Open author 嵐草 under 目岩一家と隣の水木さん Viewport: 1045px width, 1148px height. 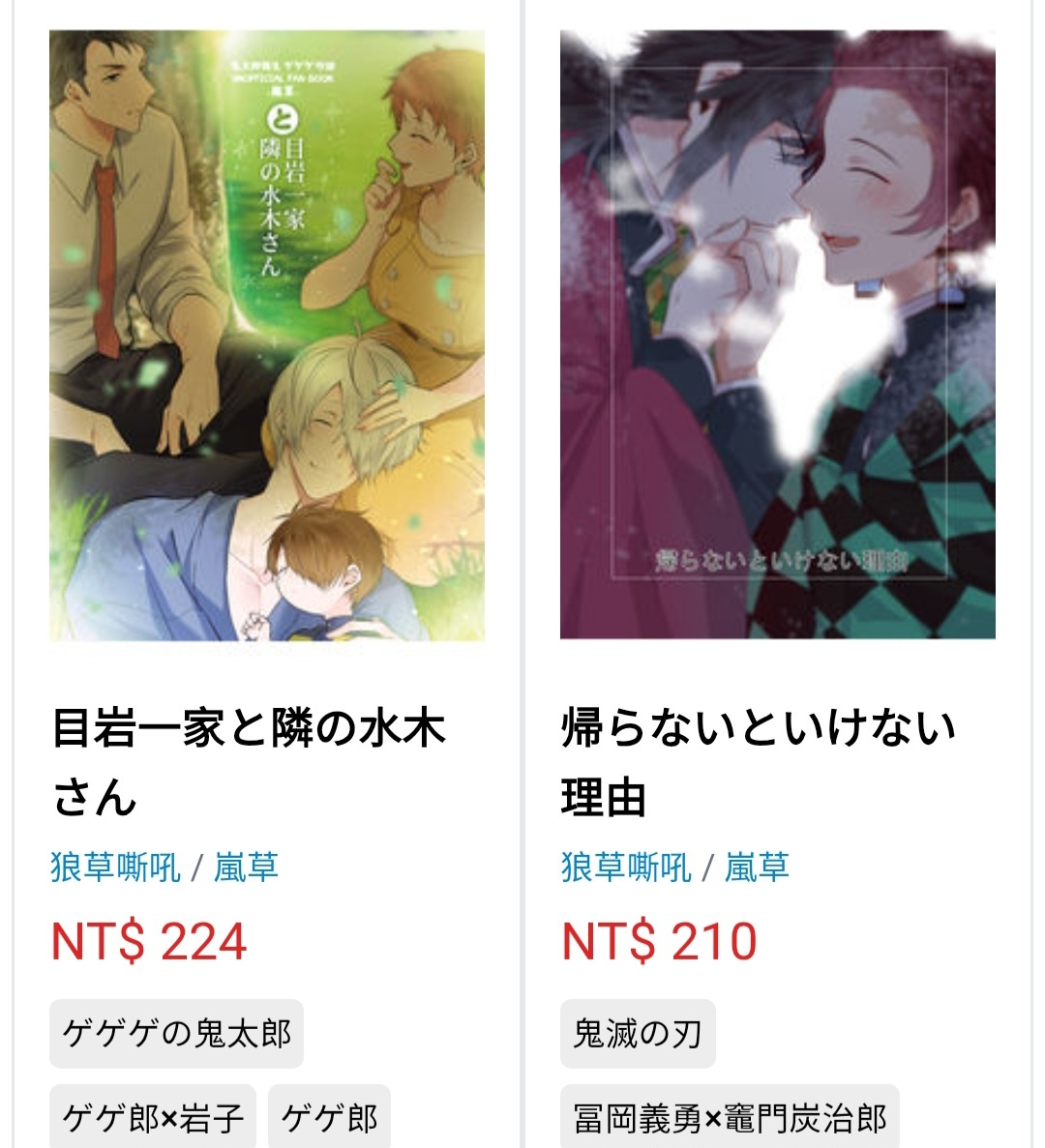tap(246, 867)
